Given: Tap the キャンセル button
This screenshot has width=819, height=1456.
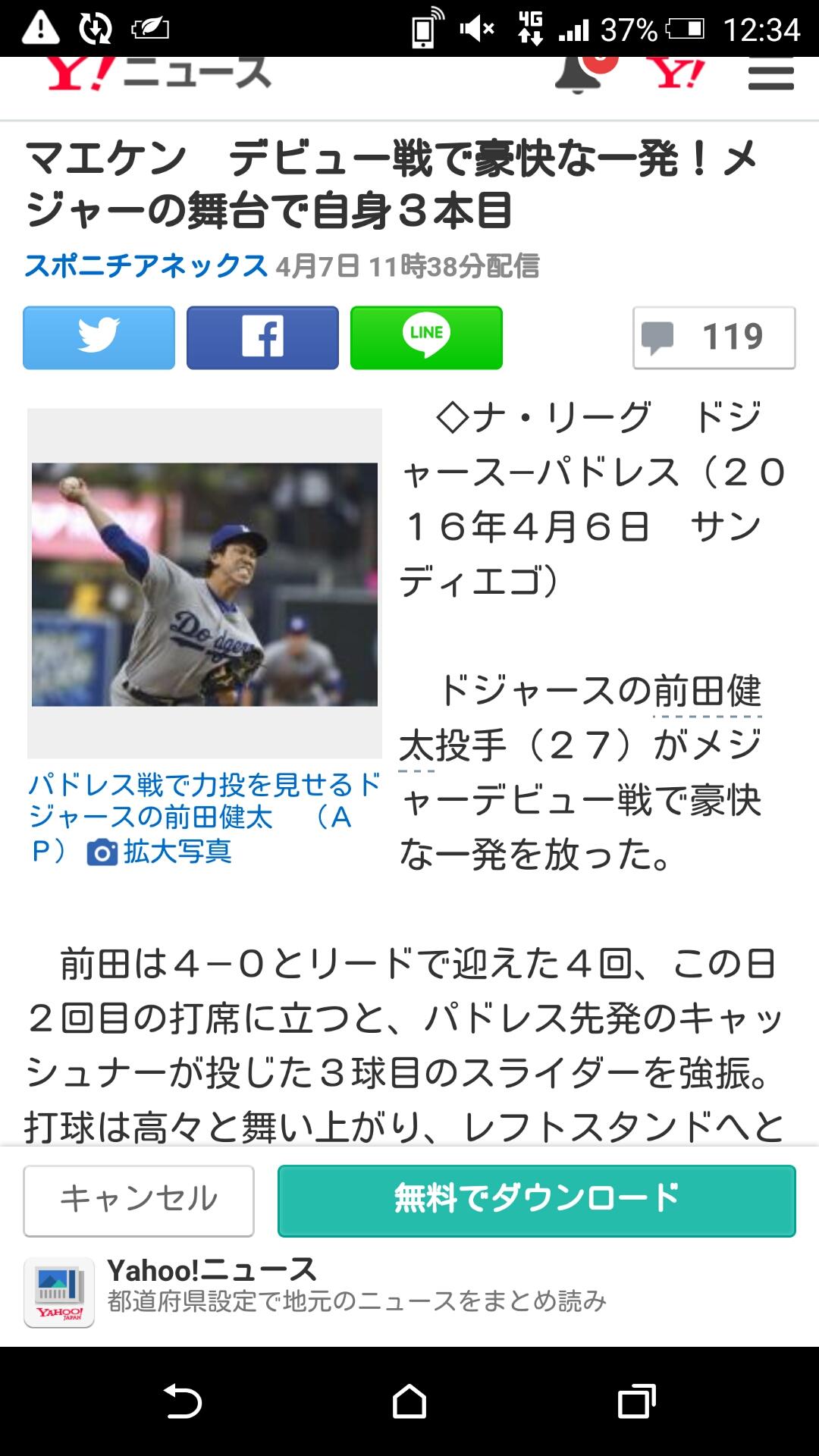Looking at the screenshot, I should 139,1200.
